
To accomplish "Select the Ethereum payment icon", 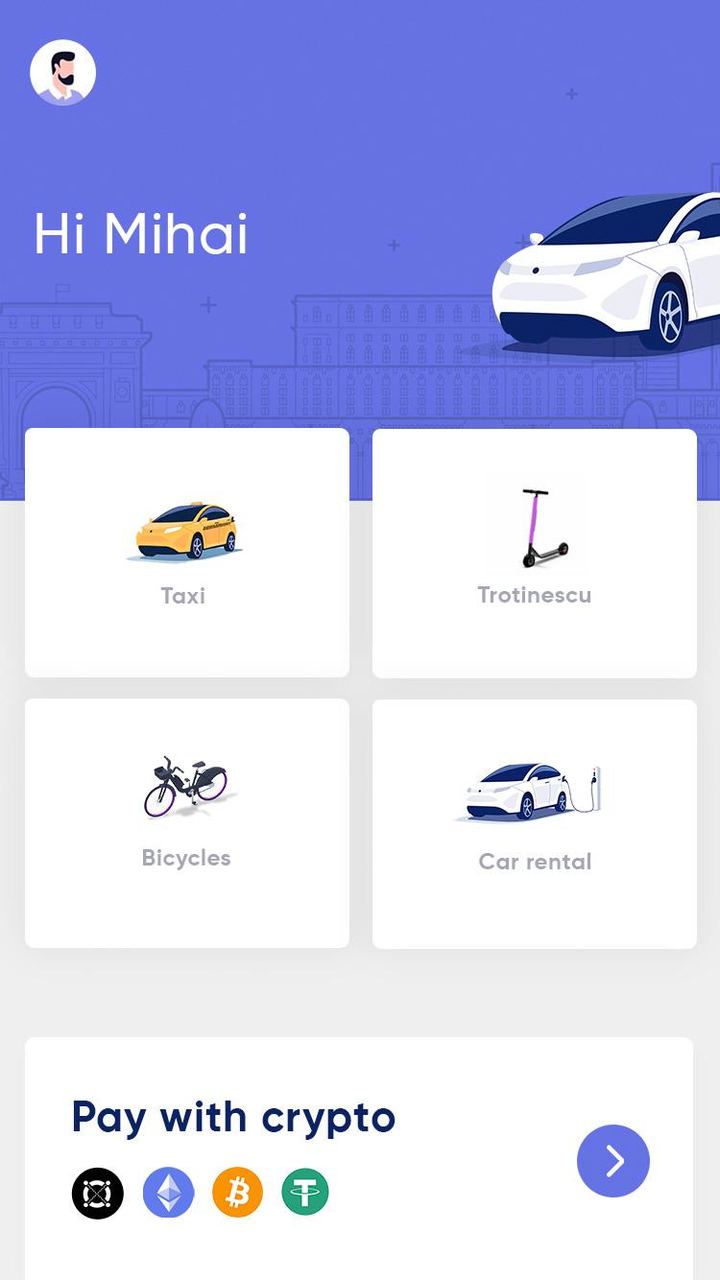I will (x=170, y=1192).
